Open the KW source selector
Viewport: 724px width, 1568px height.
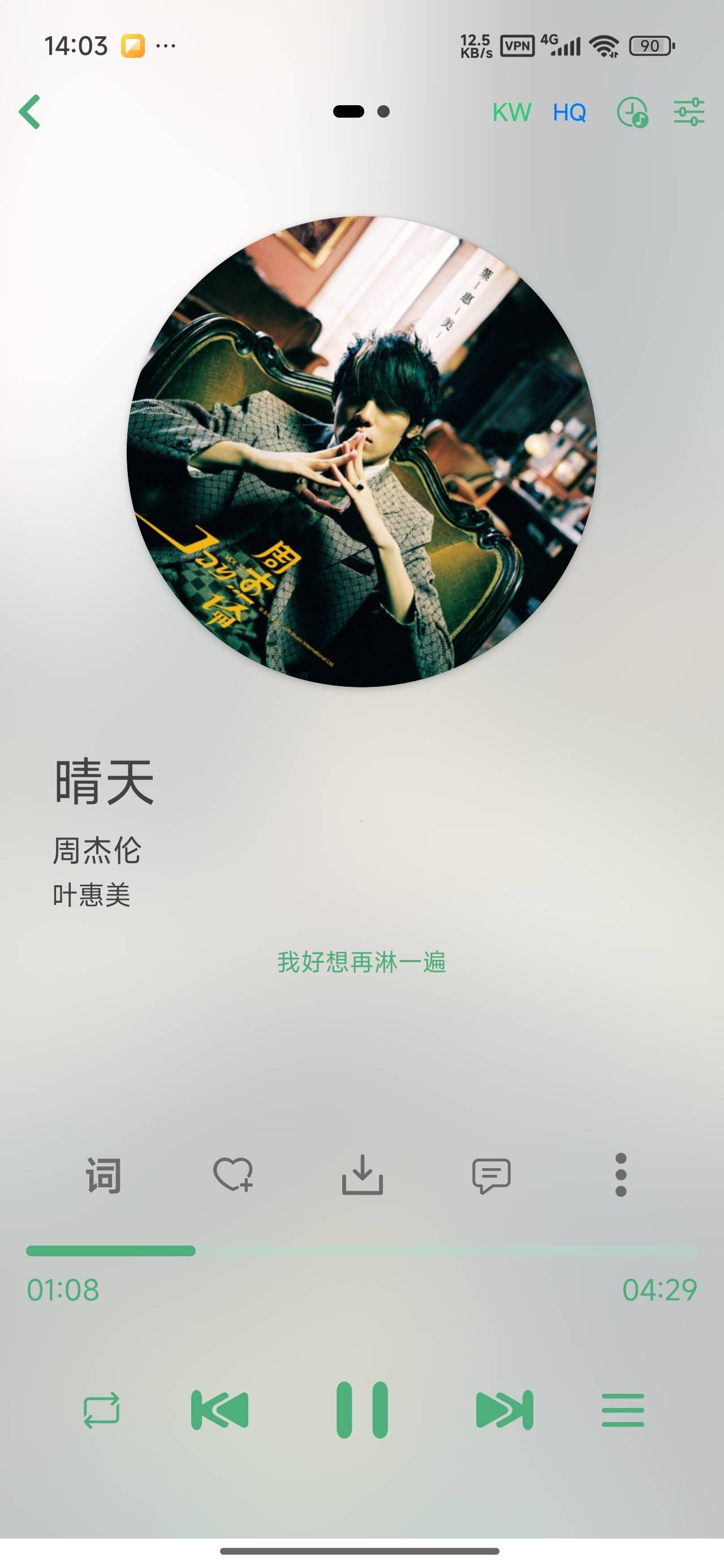point(511,113)
